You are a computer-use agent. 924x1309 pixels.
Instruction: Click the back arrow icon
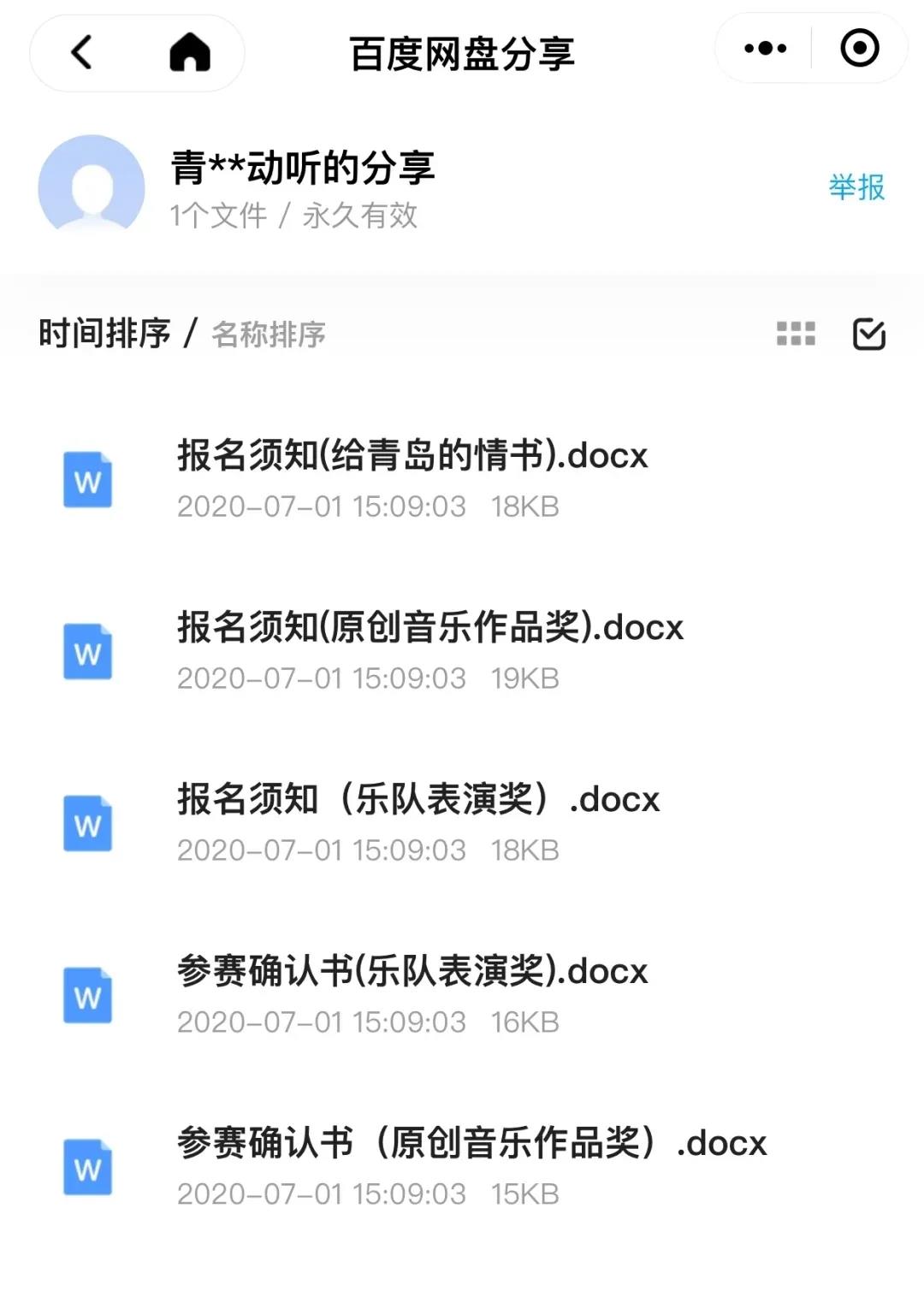point(81,51)
